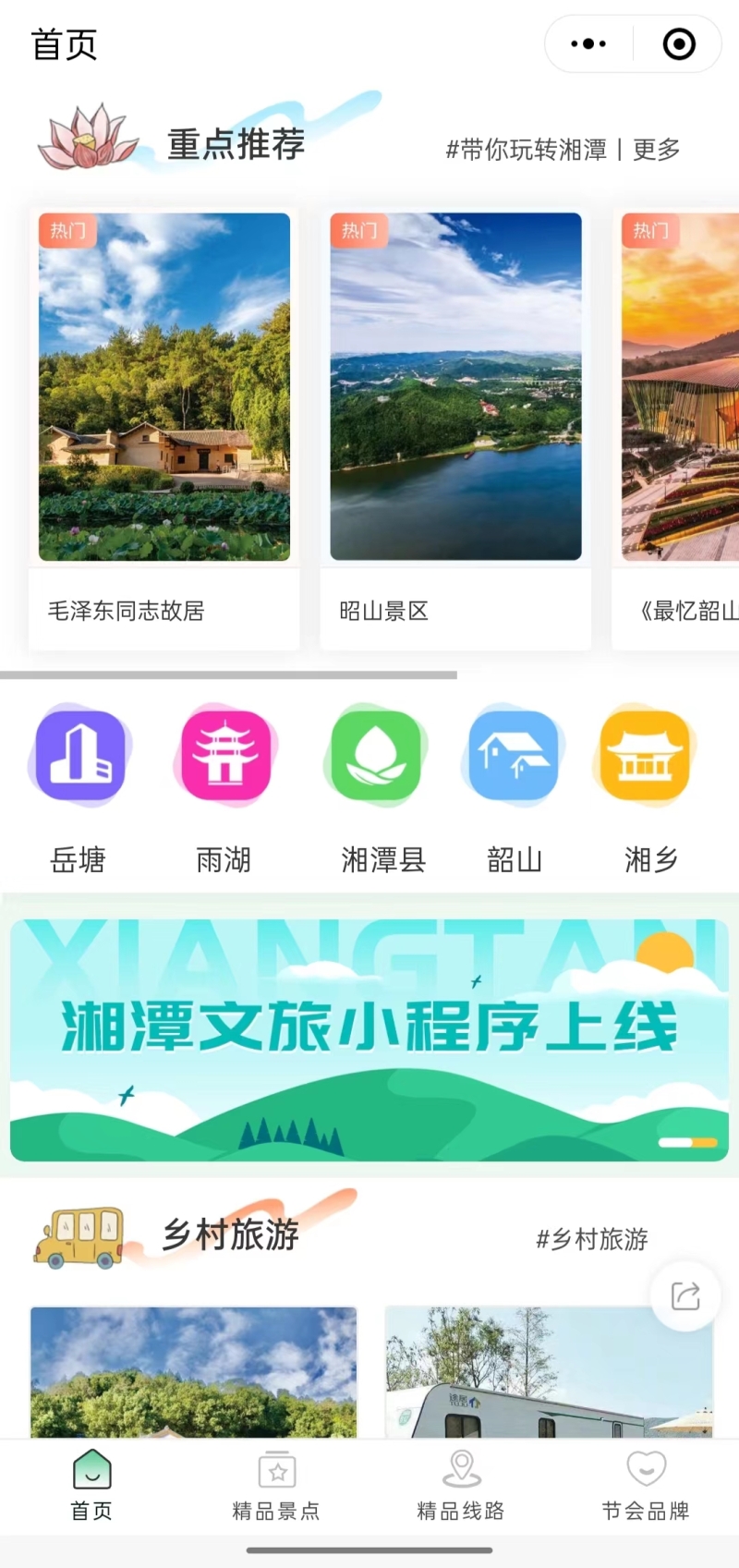Open the mini program more-options menu
The height and width of the screenshot is (1568, 739).
click(x=588, y=43)
